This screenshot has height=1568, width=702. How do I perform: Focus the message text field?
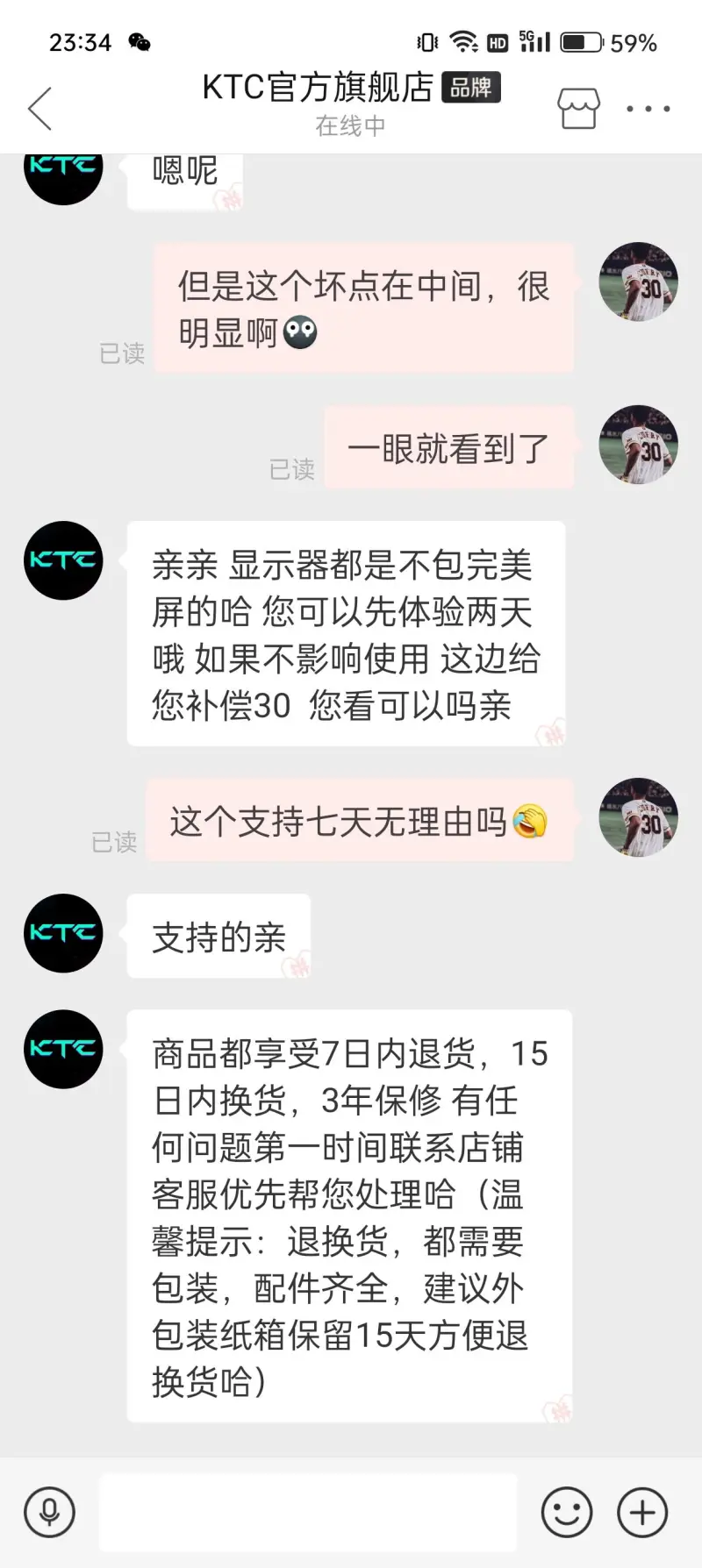pos(307,1512)
